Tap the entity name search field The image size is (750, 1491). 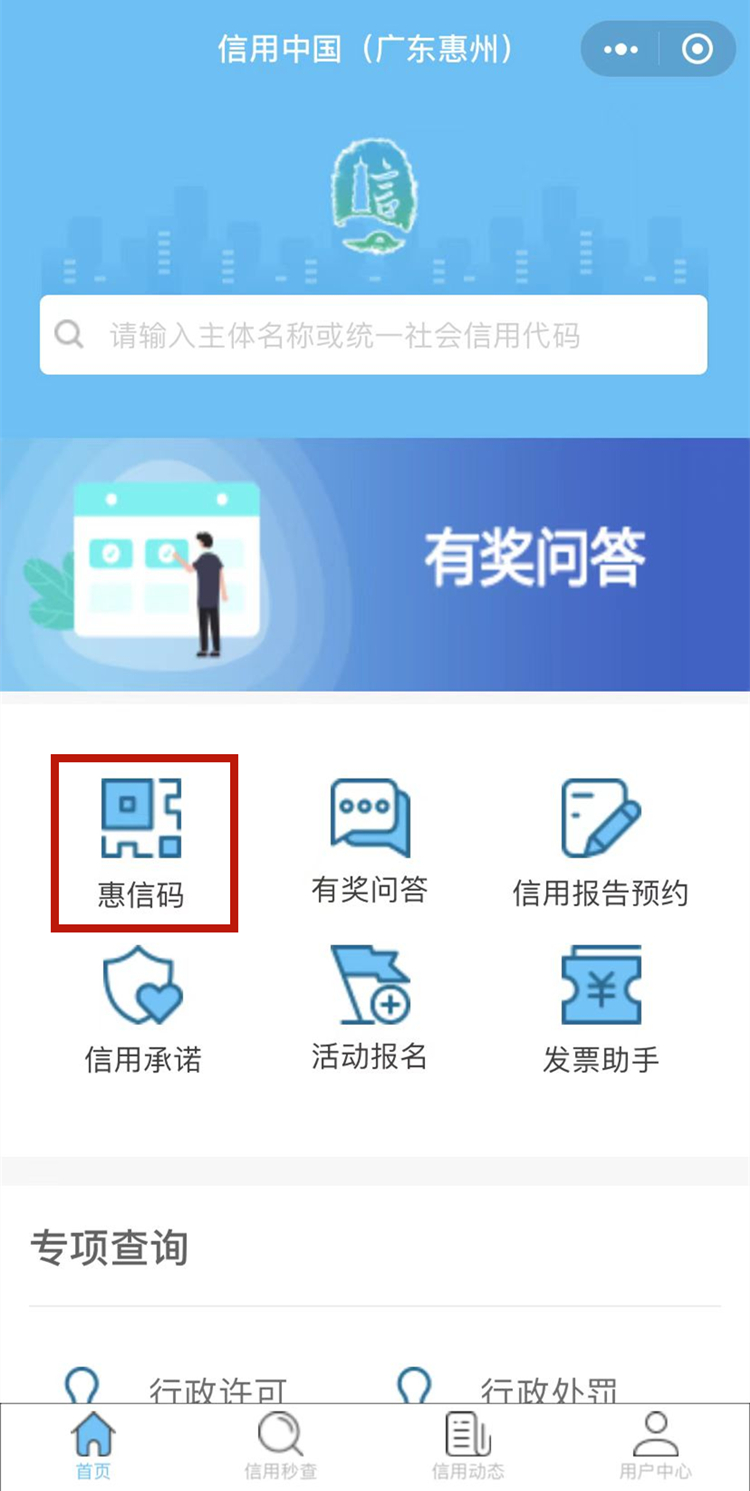coord(373,335)
